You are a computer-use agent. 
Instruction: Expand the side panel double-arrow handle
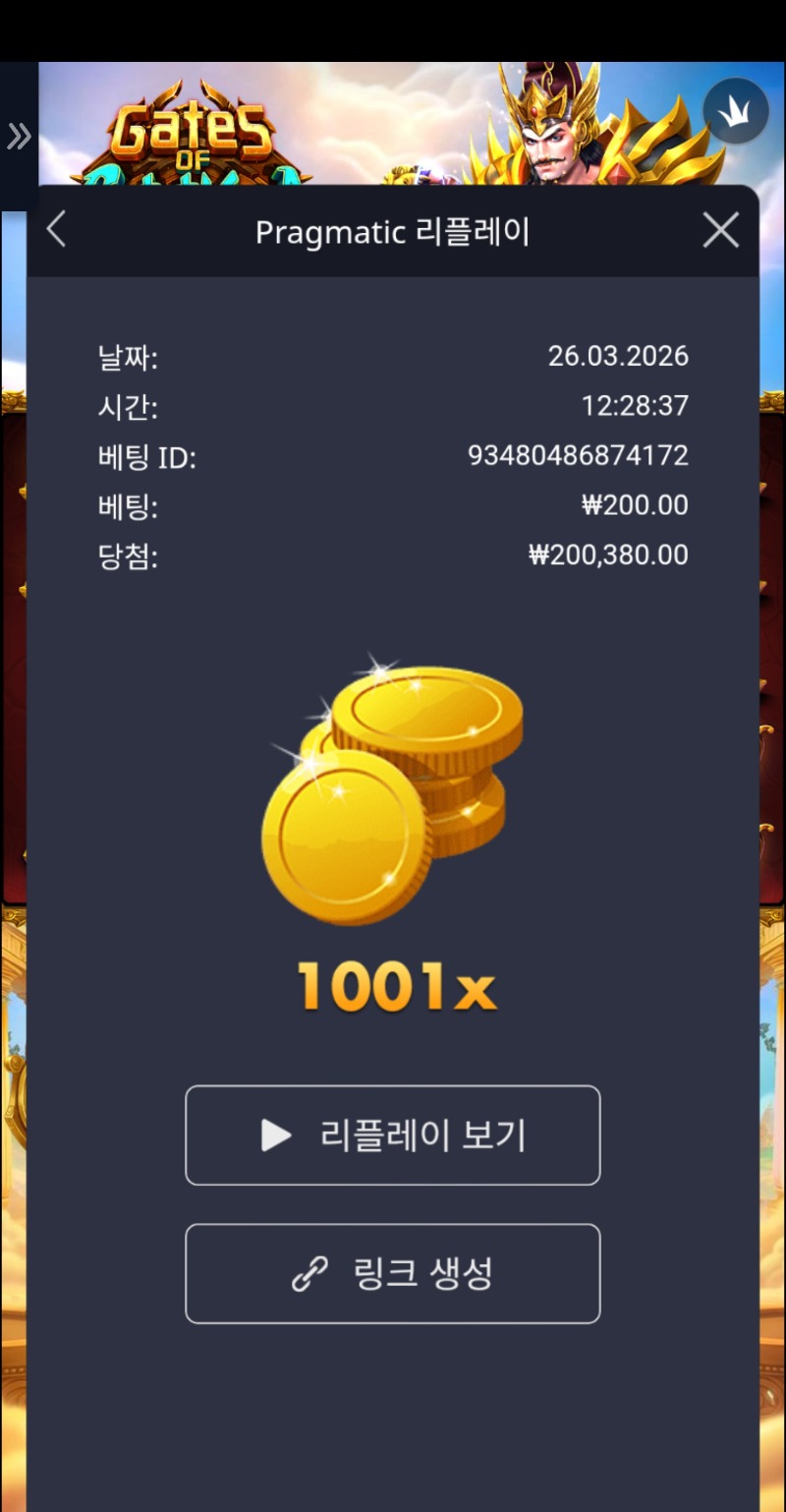click(19, 137)
